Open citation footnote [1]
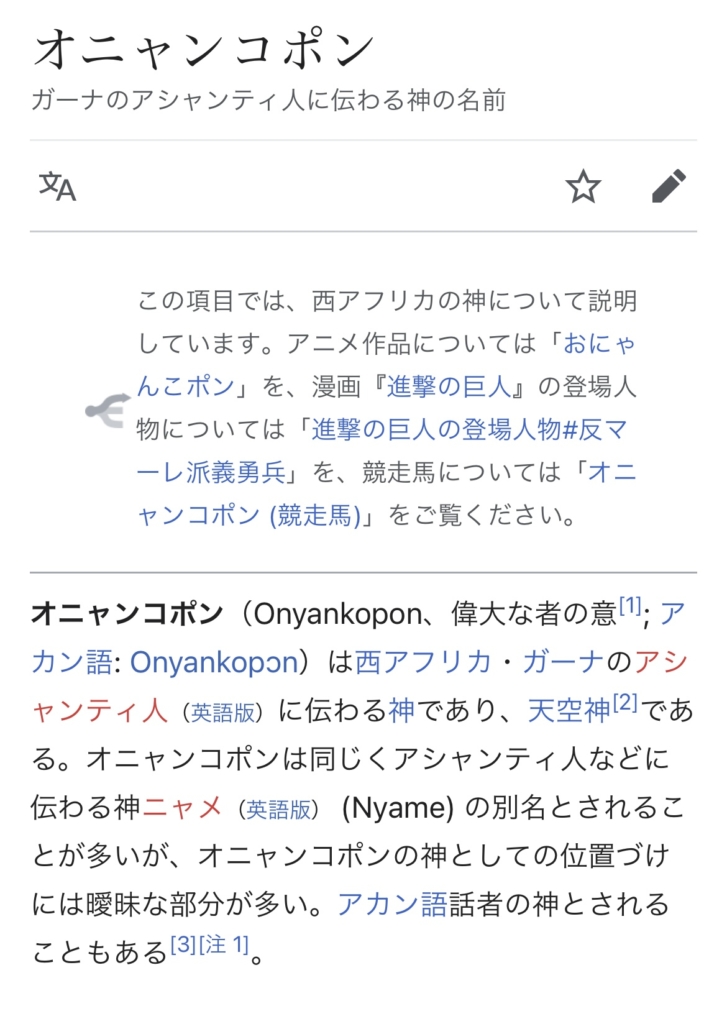 tap(629, 607)
